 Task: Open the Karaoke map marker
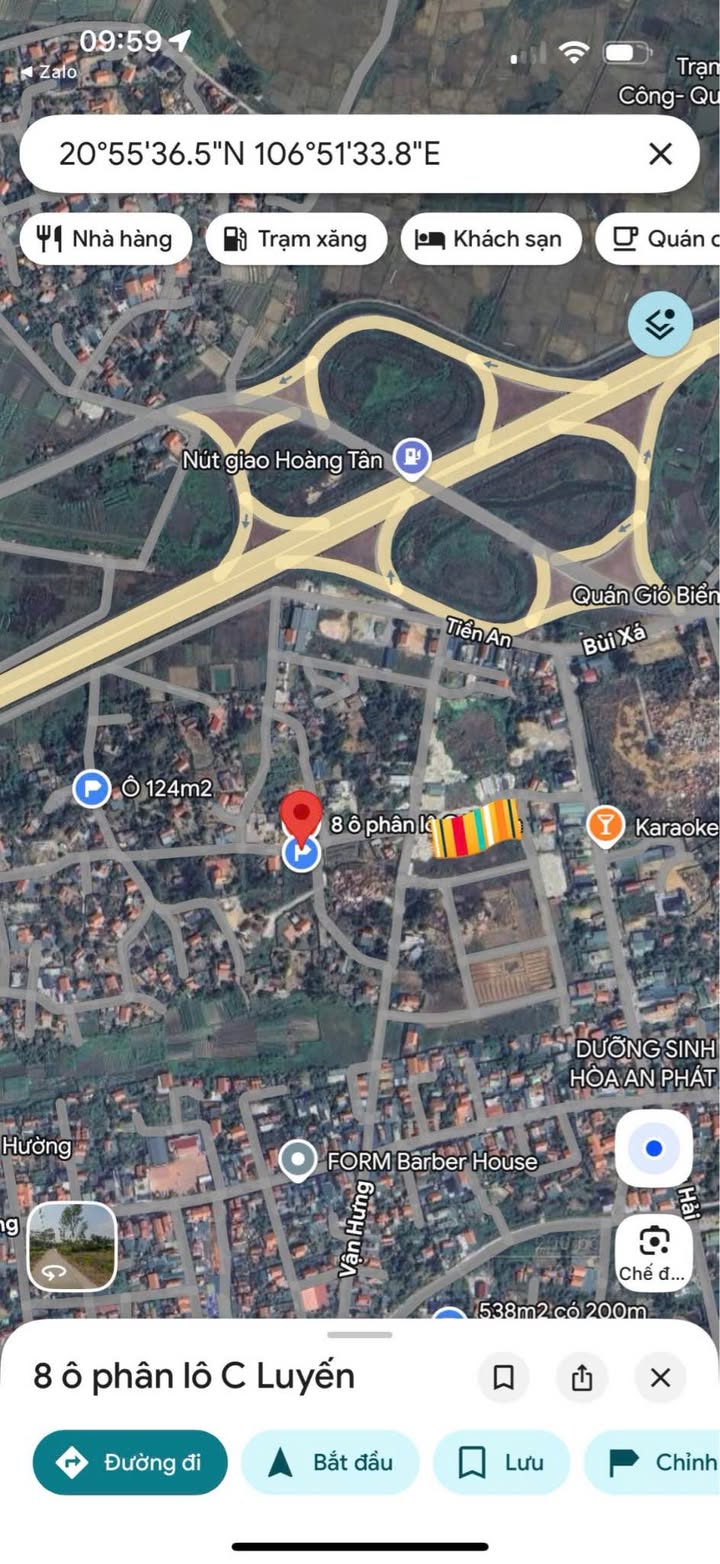[x=603, y=826]
